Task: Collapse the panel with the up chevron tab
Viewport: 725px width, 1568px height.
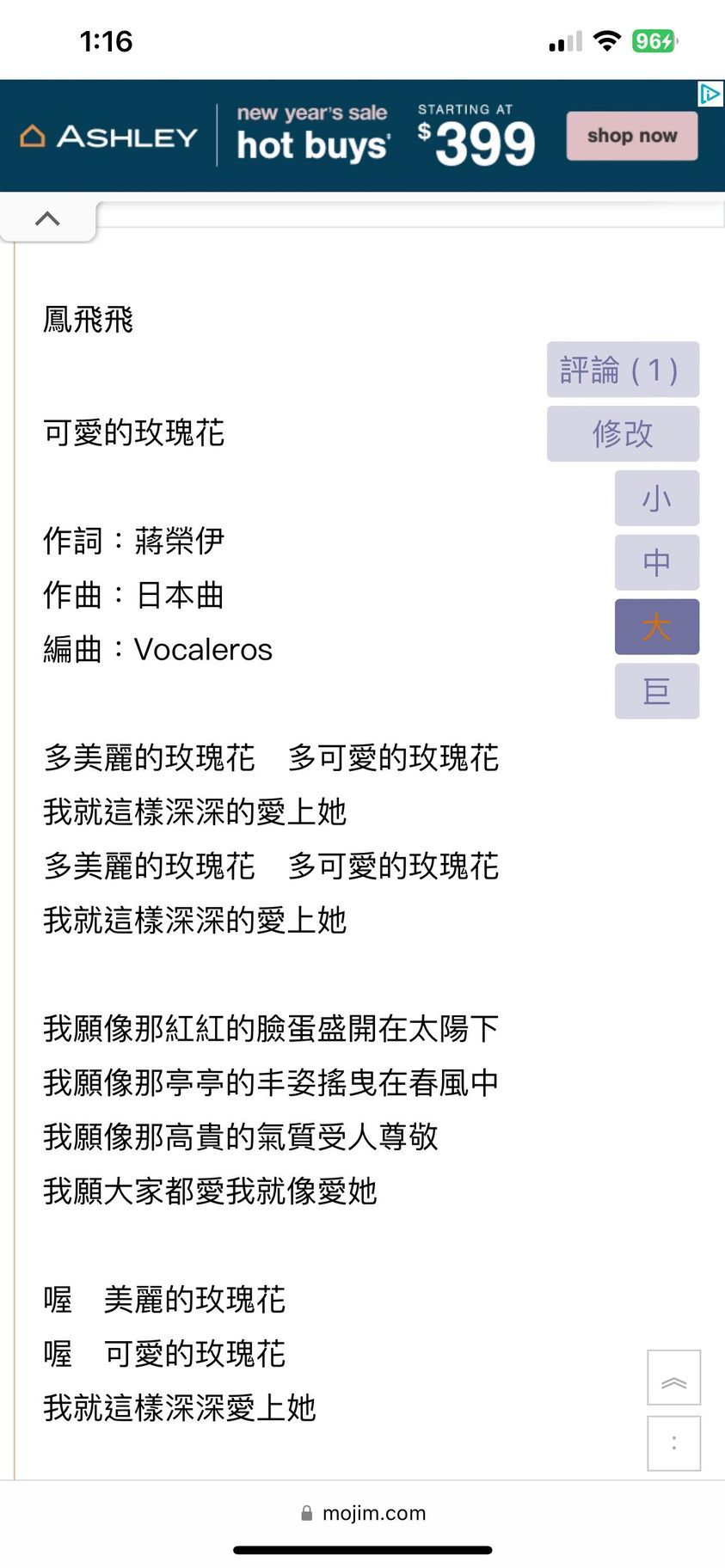Action: [x=48, y=218]
